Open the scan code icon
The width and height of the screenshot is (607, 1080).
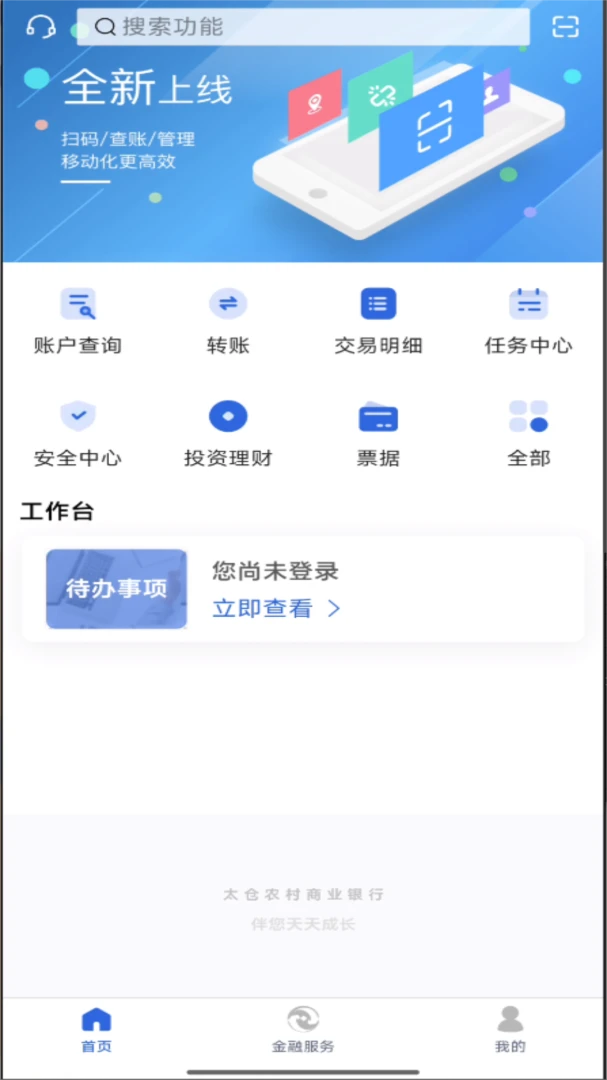[x=565, y=27]
